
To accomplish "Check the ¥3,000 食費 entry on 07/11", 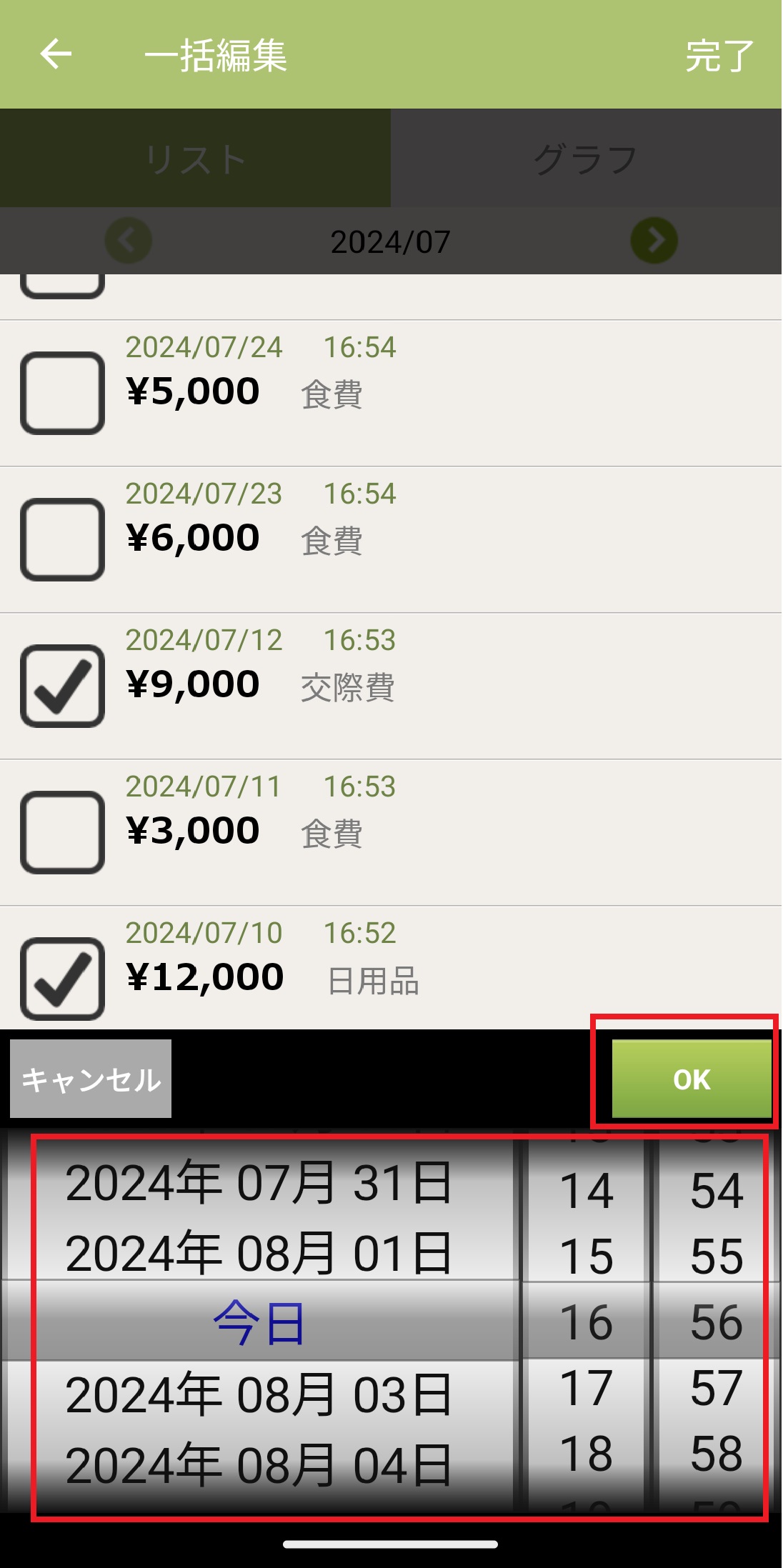I will 63,832.
